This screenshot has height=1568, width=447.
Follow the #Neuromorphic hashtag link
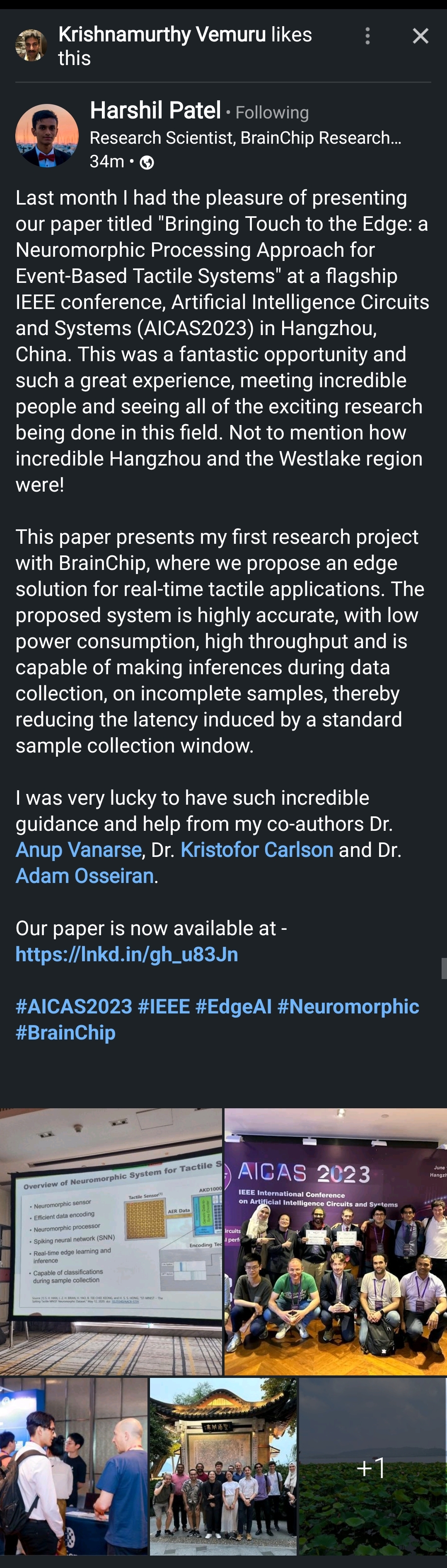tap(348, 1006)
